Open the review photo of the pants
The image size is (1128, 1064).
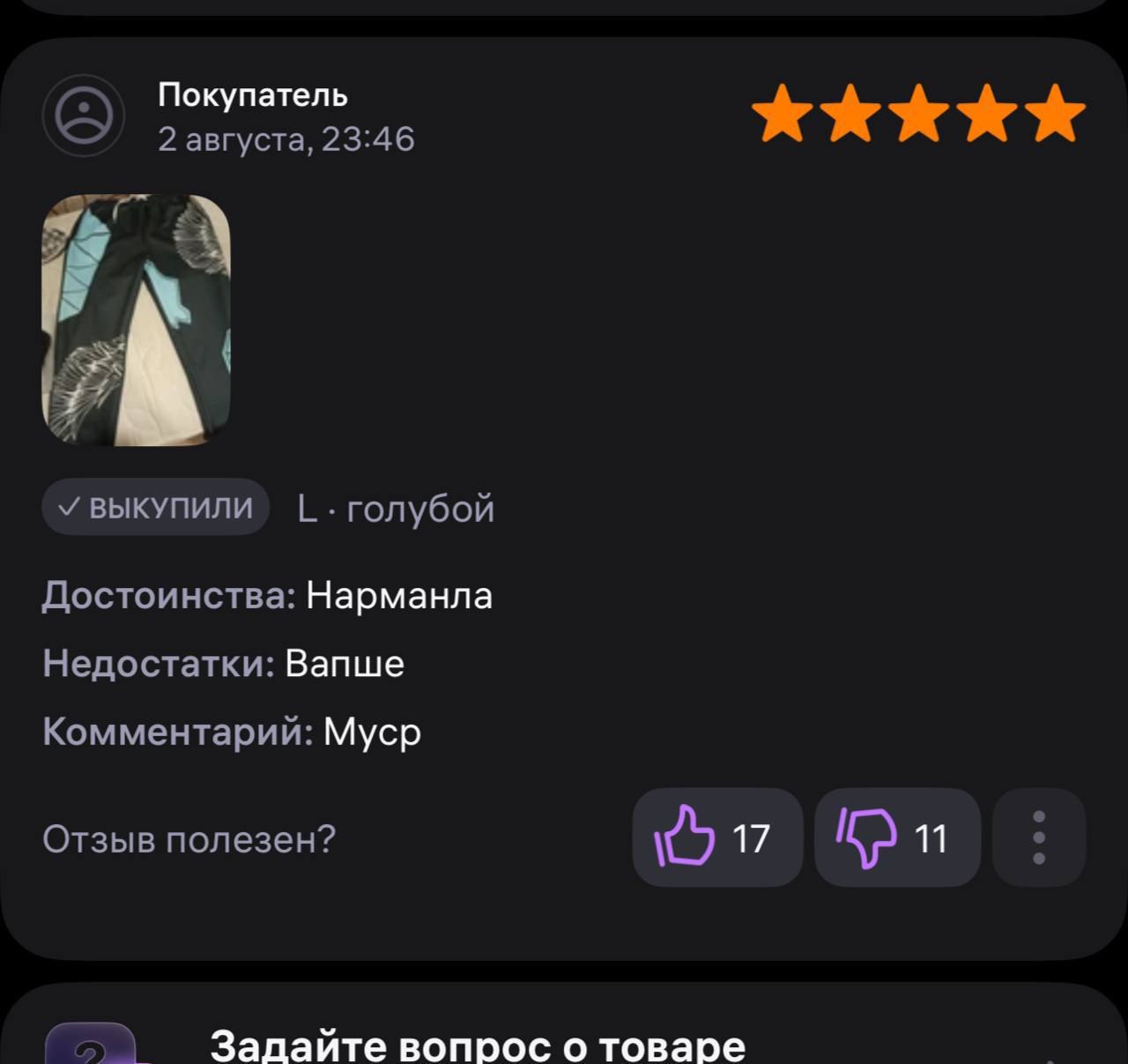click(136, 319)
